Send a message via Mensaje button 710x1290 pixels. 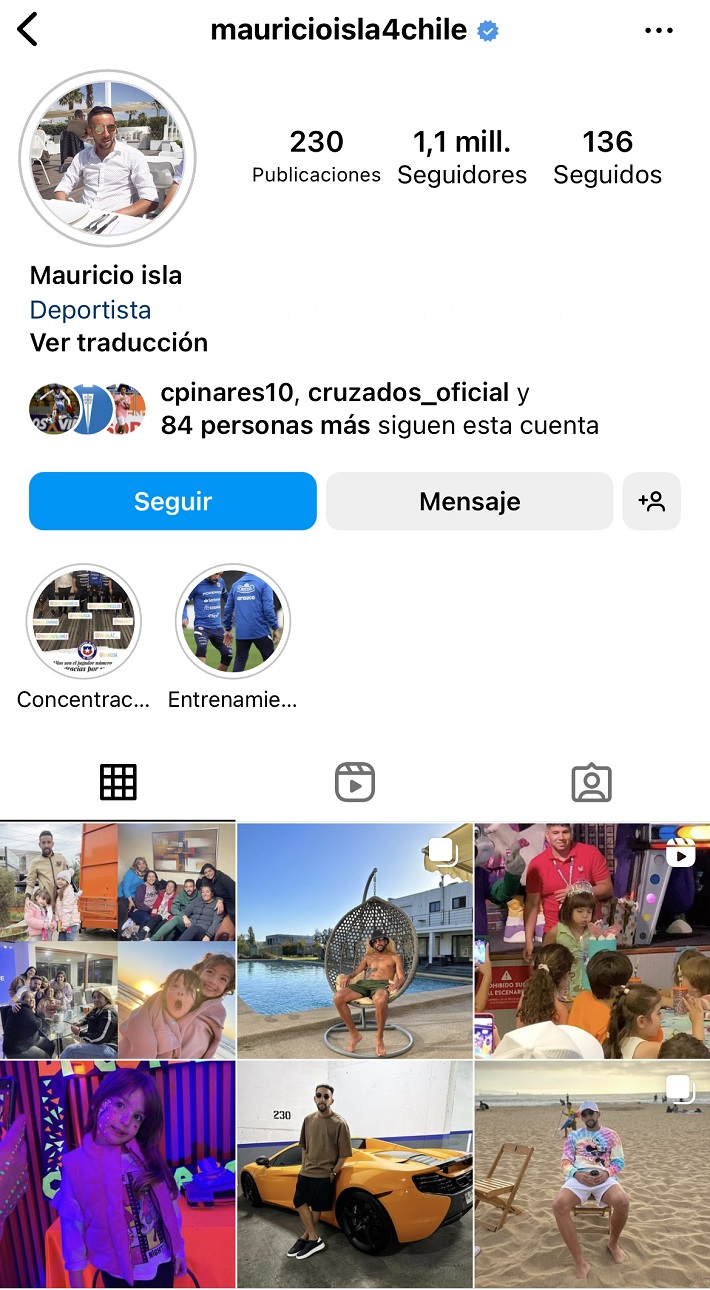[469, 501]
